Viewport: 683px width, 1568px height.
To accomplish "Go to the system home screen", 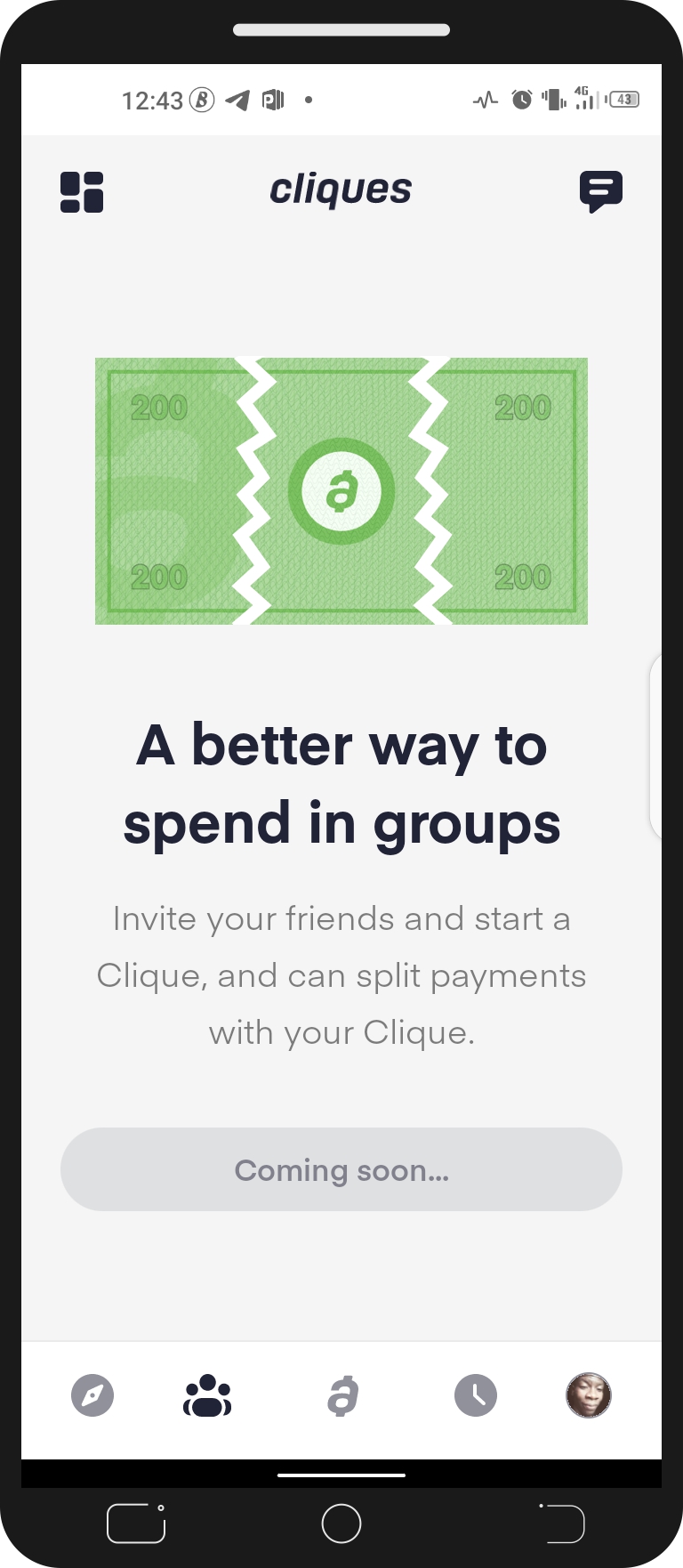I will point(341,1524).
